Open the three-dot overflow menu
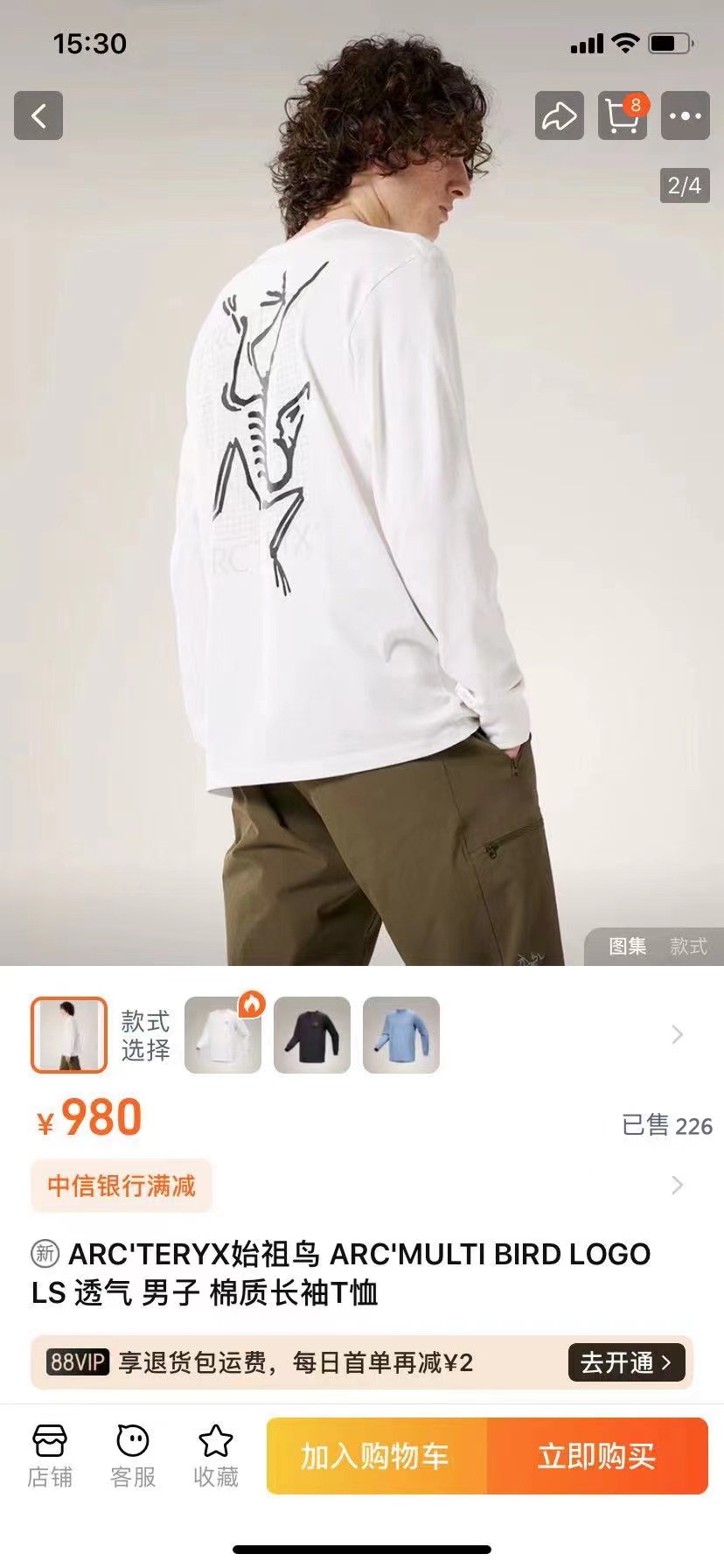 coord(685,115)
